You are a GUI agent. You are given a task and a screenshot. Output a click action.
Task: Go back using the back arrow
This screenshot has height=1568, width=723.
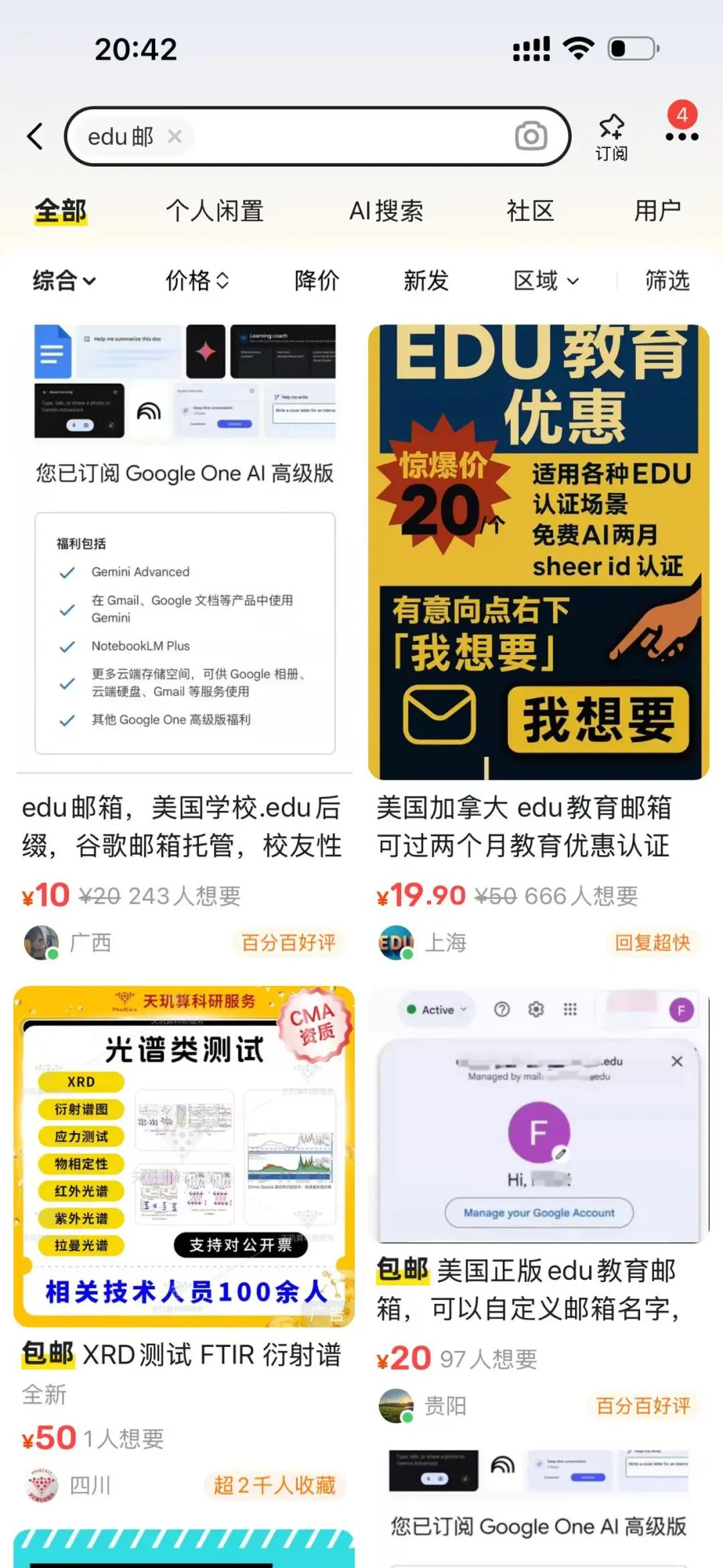[35, 137]
